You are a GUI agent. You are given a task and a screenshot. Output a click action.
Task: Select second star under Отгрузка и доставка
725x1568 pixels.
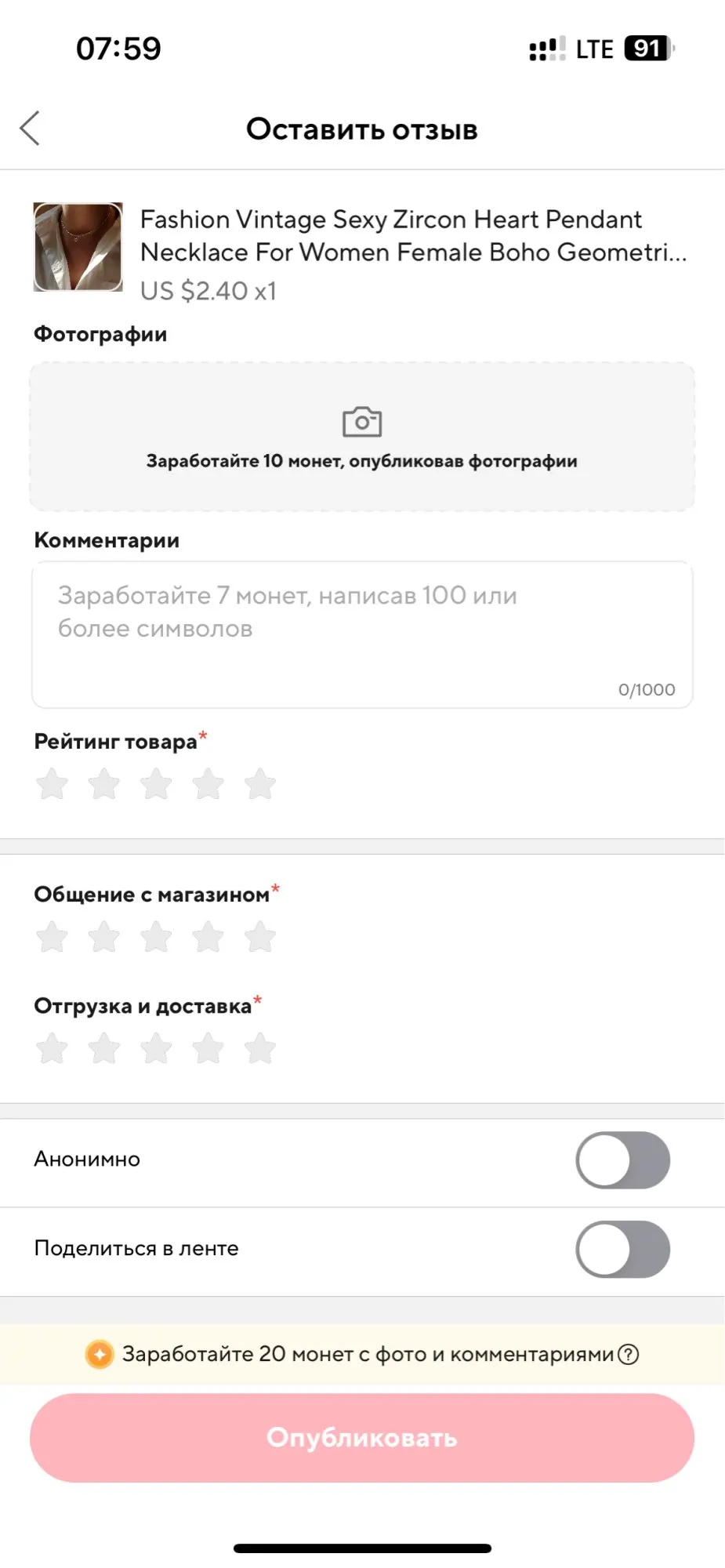(104, 1048)
